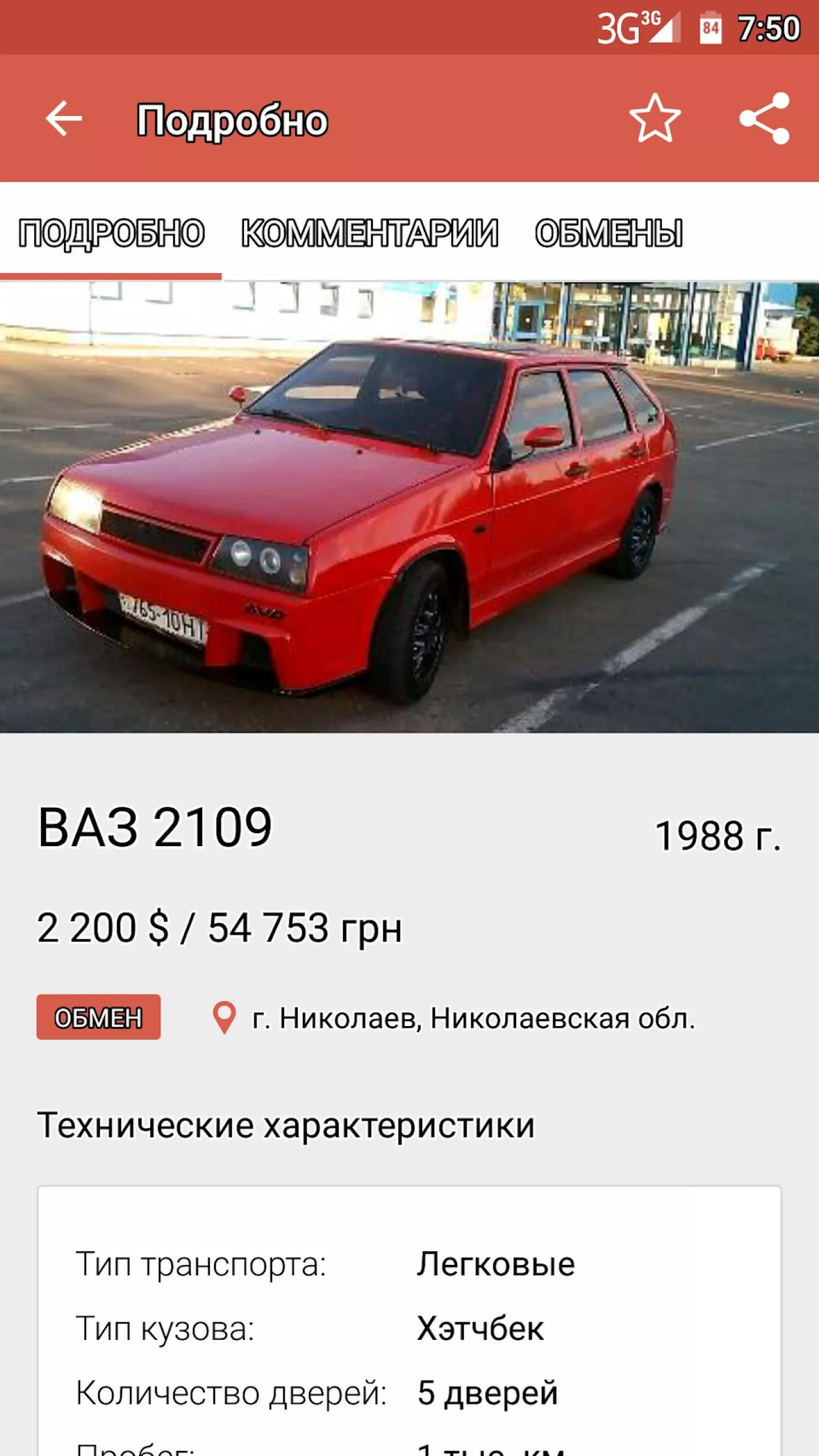Open the Обмены tab
819x1456 pixels.
point(608,233)
